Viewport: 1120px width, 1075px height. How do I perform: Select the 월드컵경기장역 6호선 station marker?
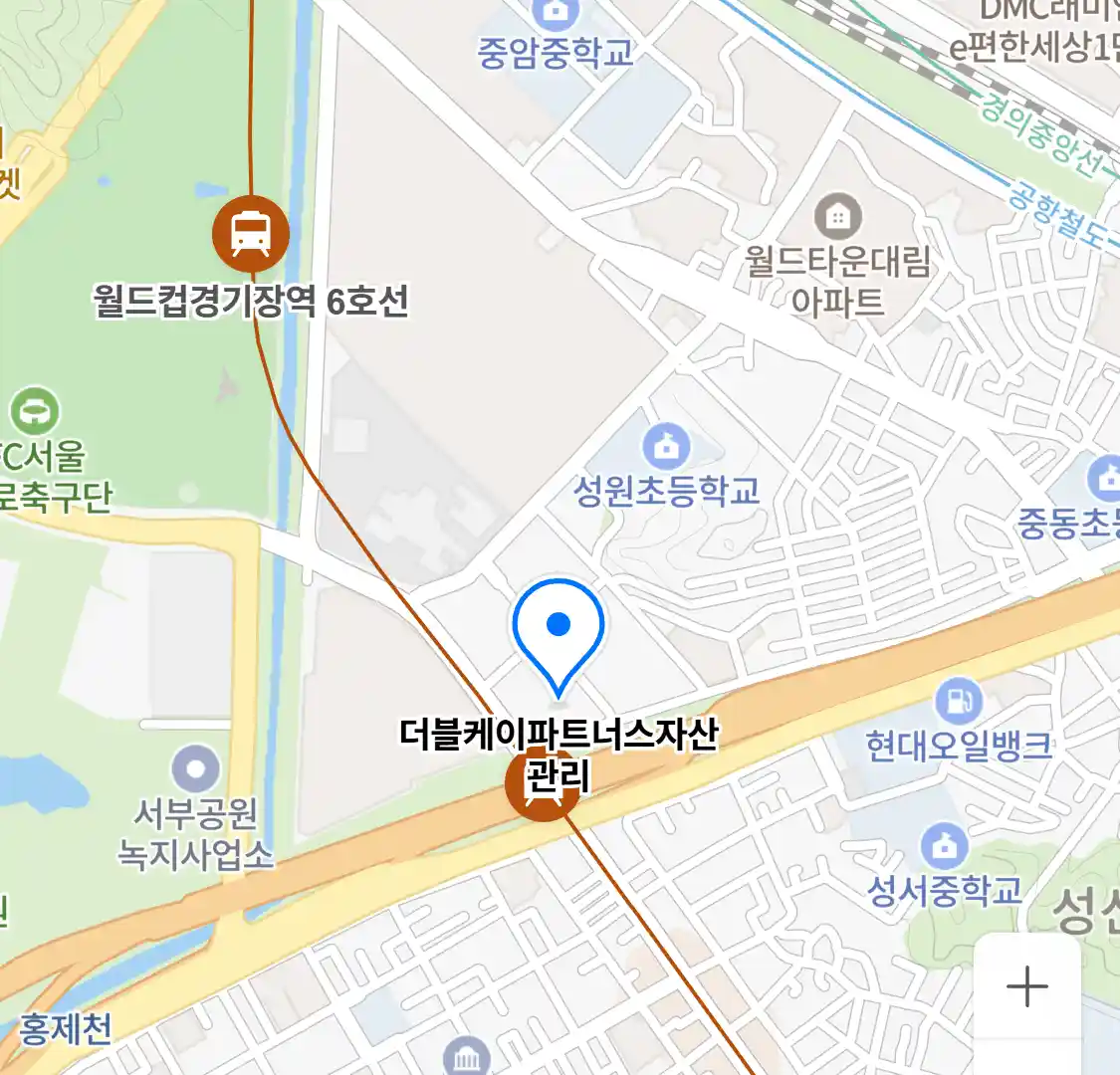click(x=251, y=235)
